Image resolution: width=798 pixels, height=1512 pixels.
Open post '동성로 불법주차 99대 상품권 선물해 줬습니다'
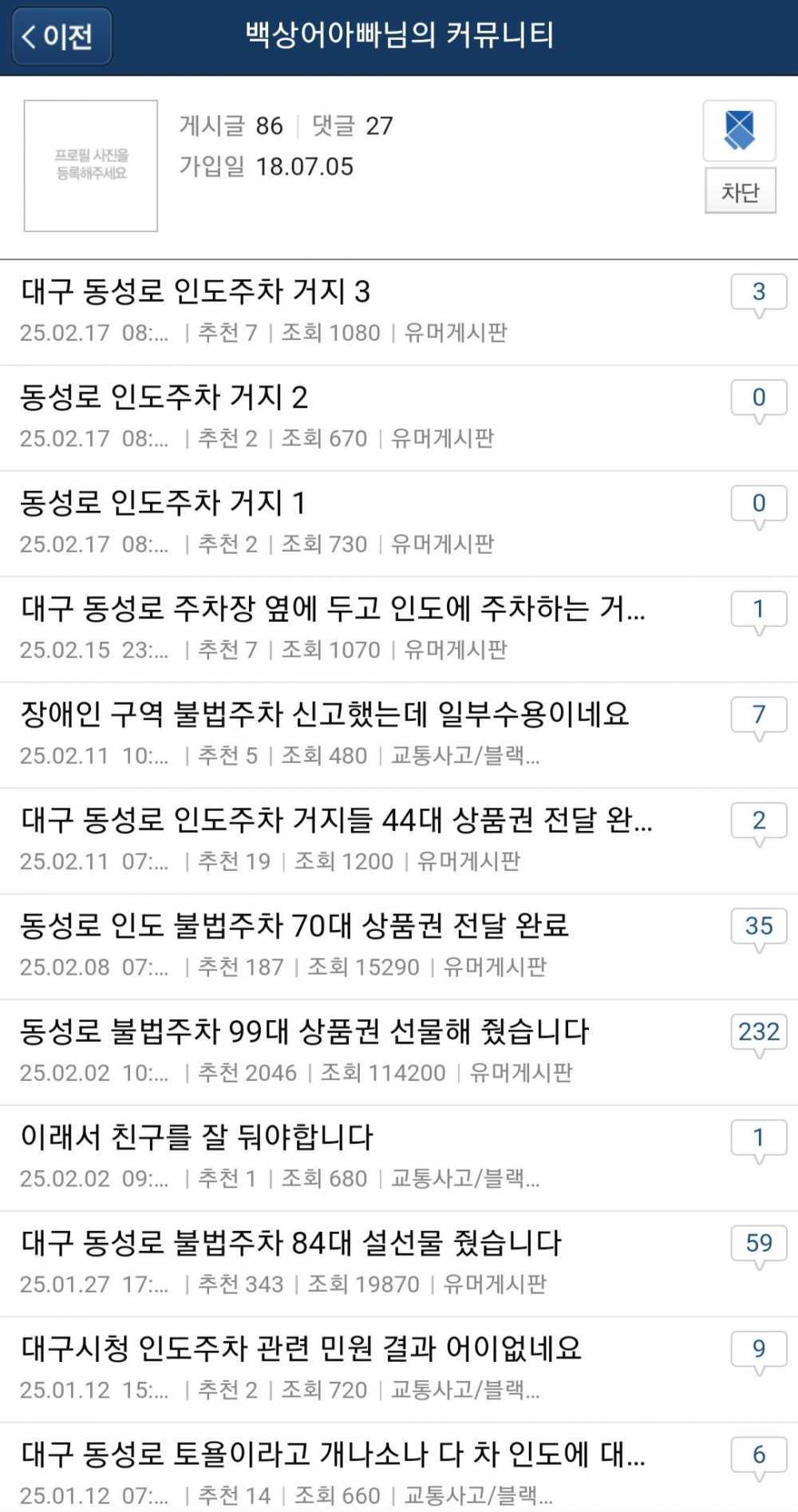[304, 1031]
